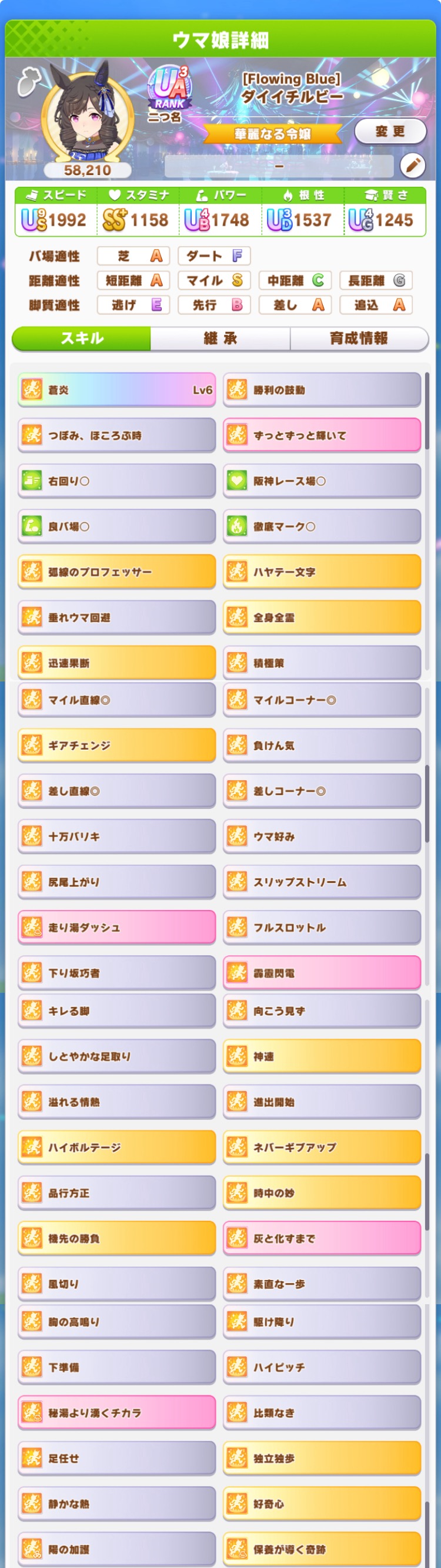The width and height of the screenshot is (441, 1568).
Task: Switch to the 育成情報 tab
Action: pyautogui.click(x=359, y=338)
